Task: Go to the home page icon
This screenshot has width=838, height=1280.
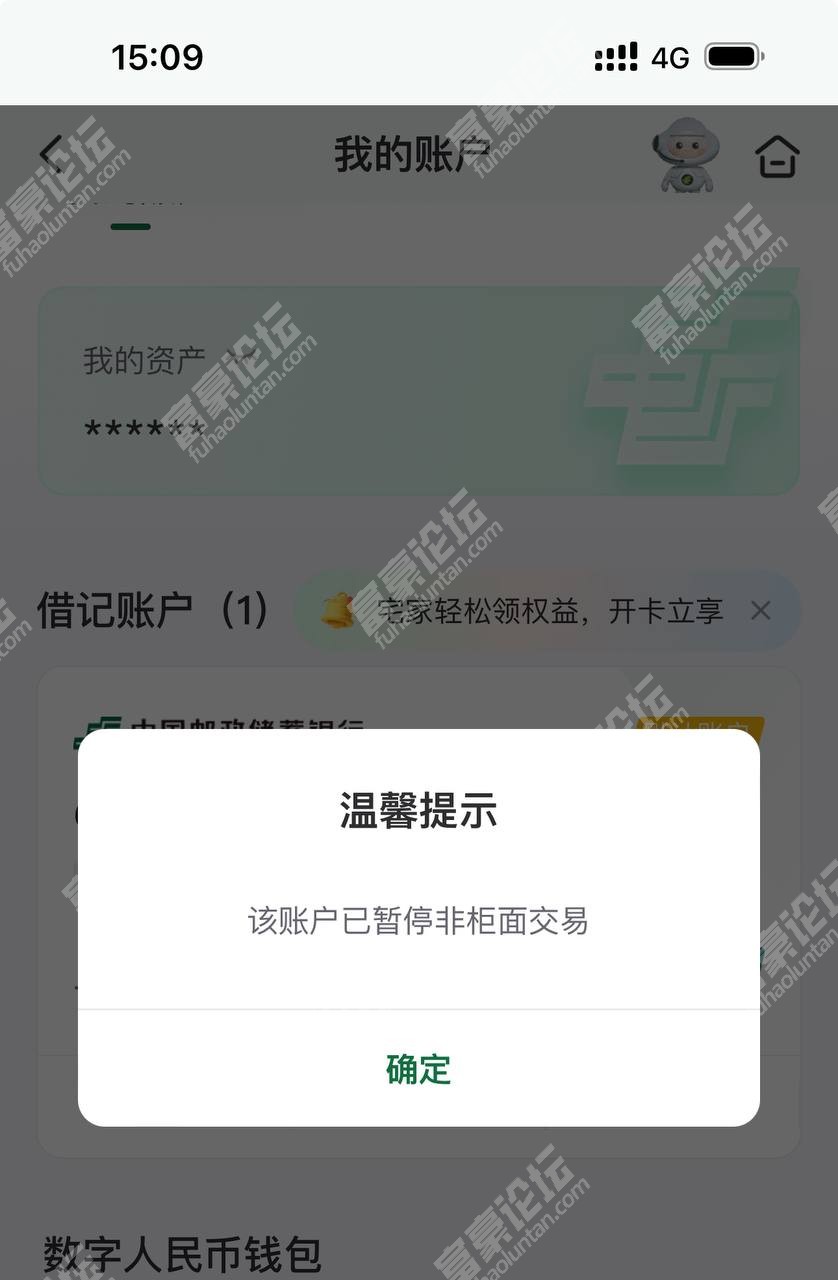Action: [777, 156]
